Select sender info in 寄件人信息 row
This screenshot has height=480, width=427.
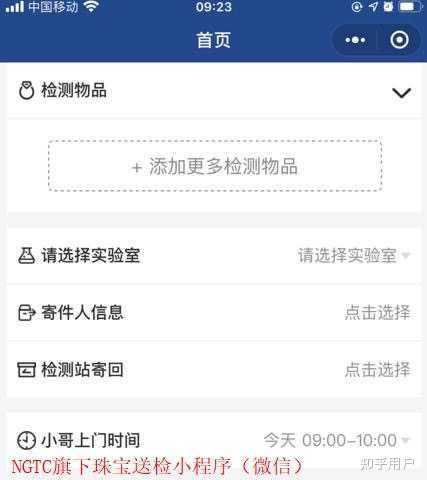coord(213,313)
